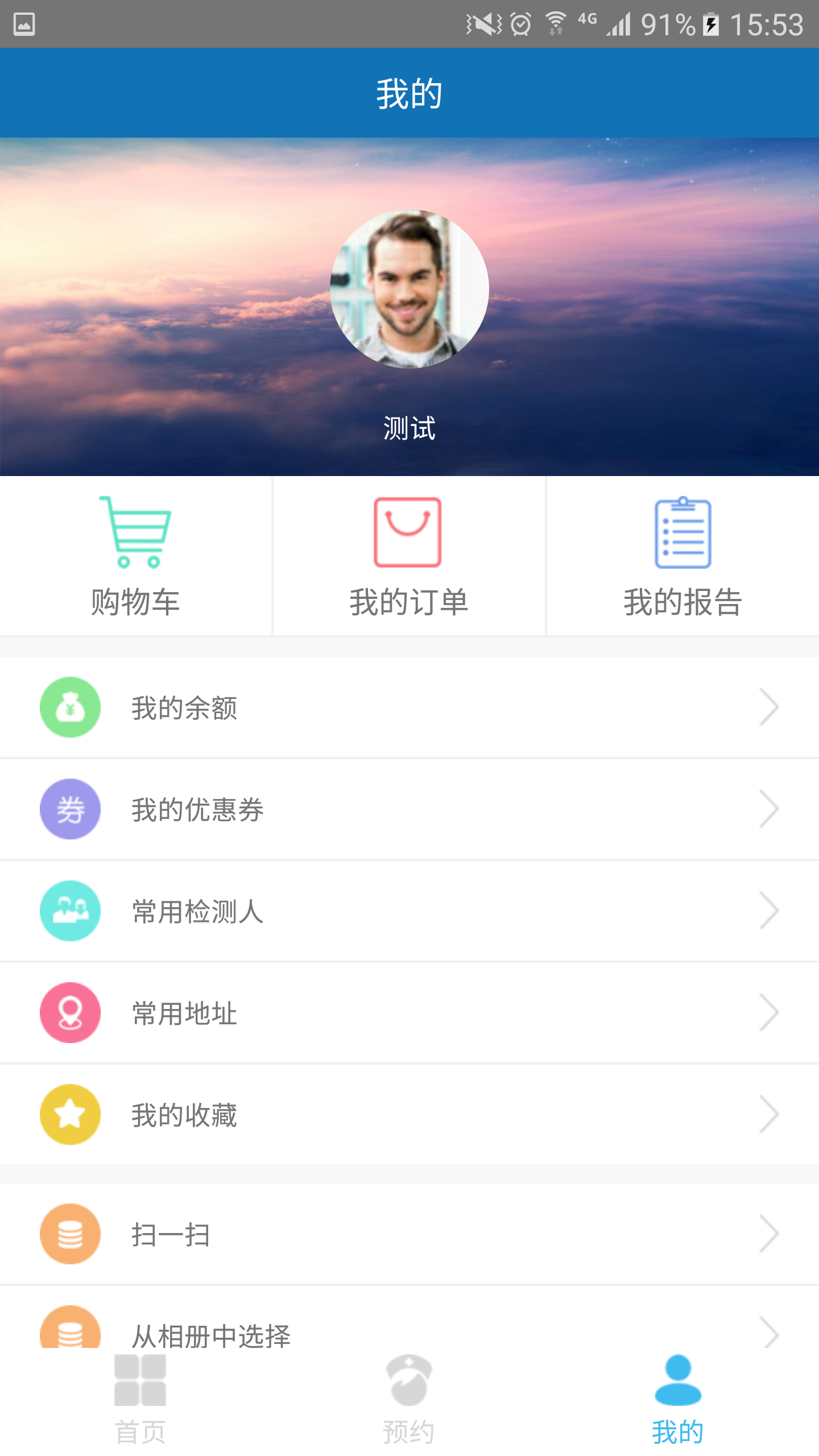Tap the profile avatar photo
Screen dimensions: 819x1456
pos(409,289)
